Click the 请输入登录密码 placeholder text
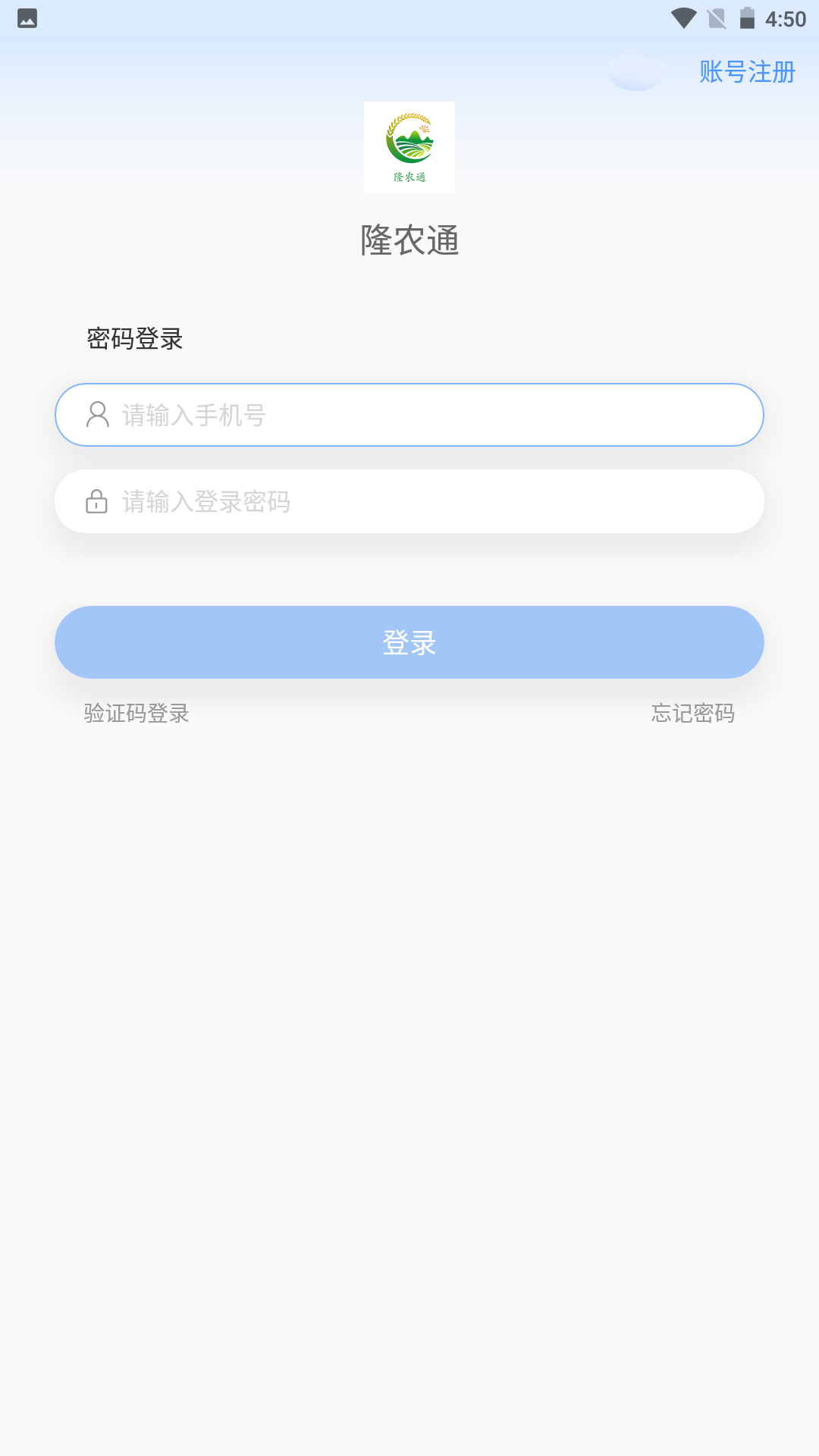 [206, 501]
